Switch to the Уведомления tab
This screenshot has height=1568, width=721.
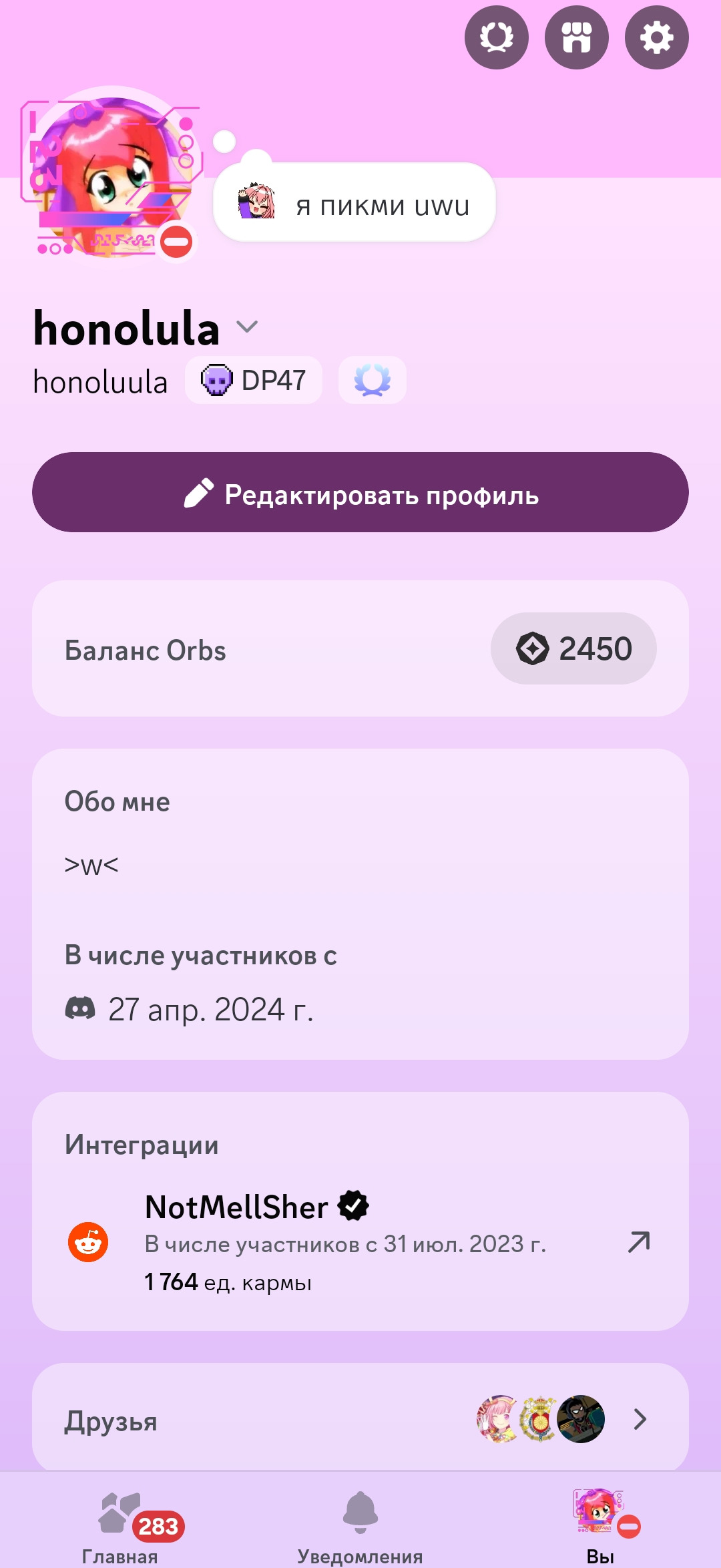pyautogui.click(x=360, y=1526)
